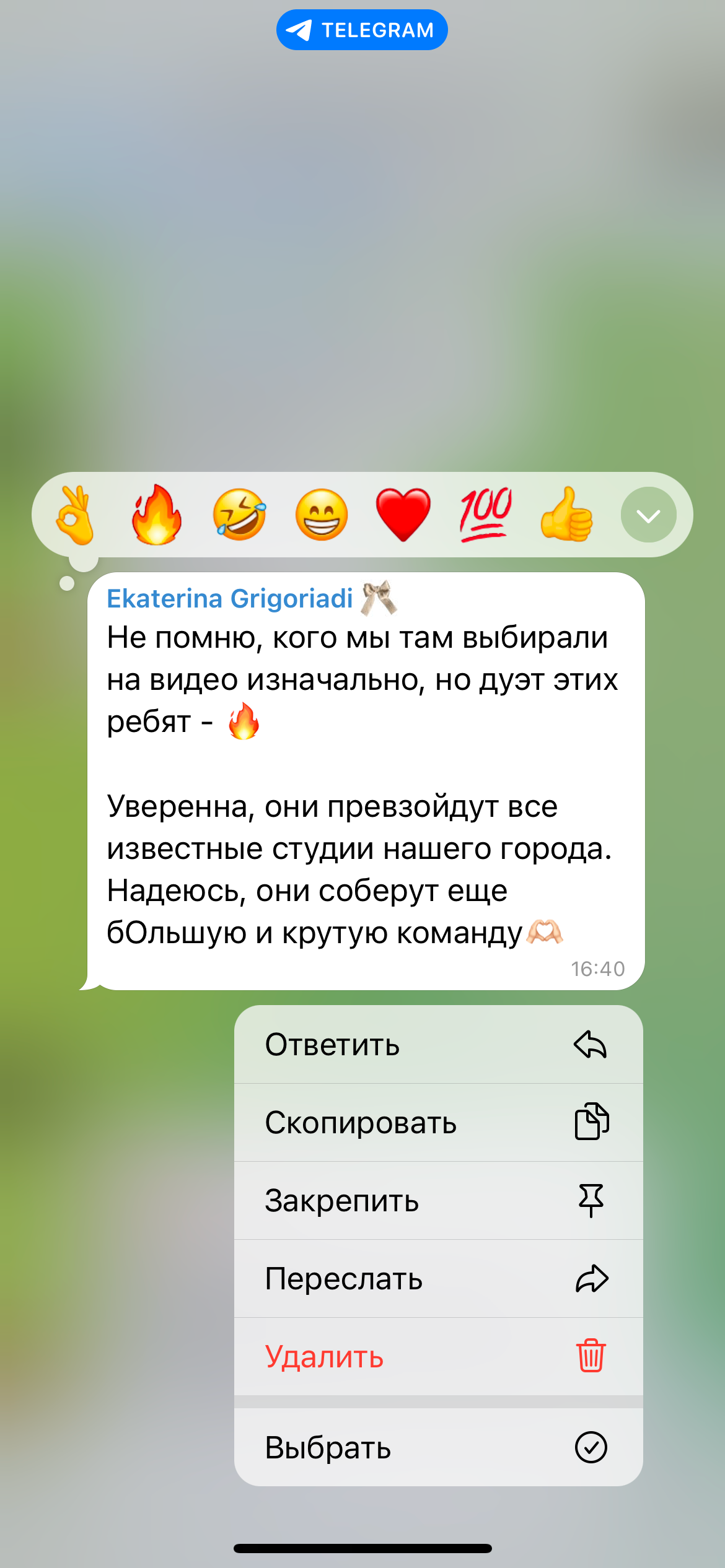React with the fire emoji

157,515
